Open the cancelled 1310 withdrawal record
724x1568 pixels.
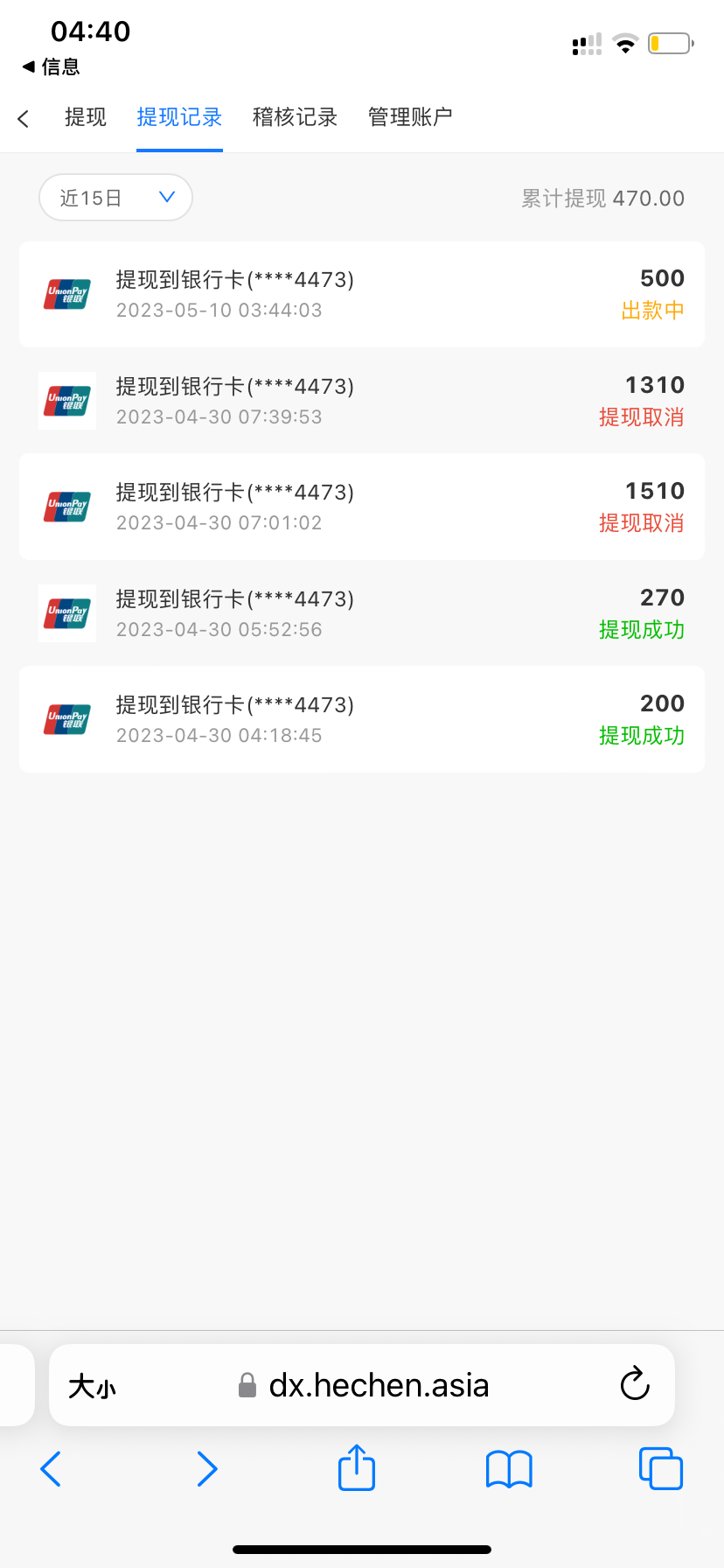click(x=362, y=401)
